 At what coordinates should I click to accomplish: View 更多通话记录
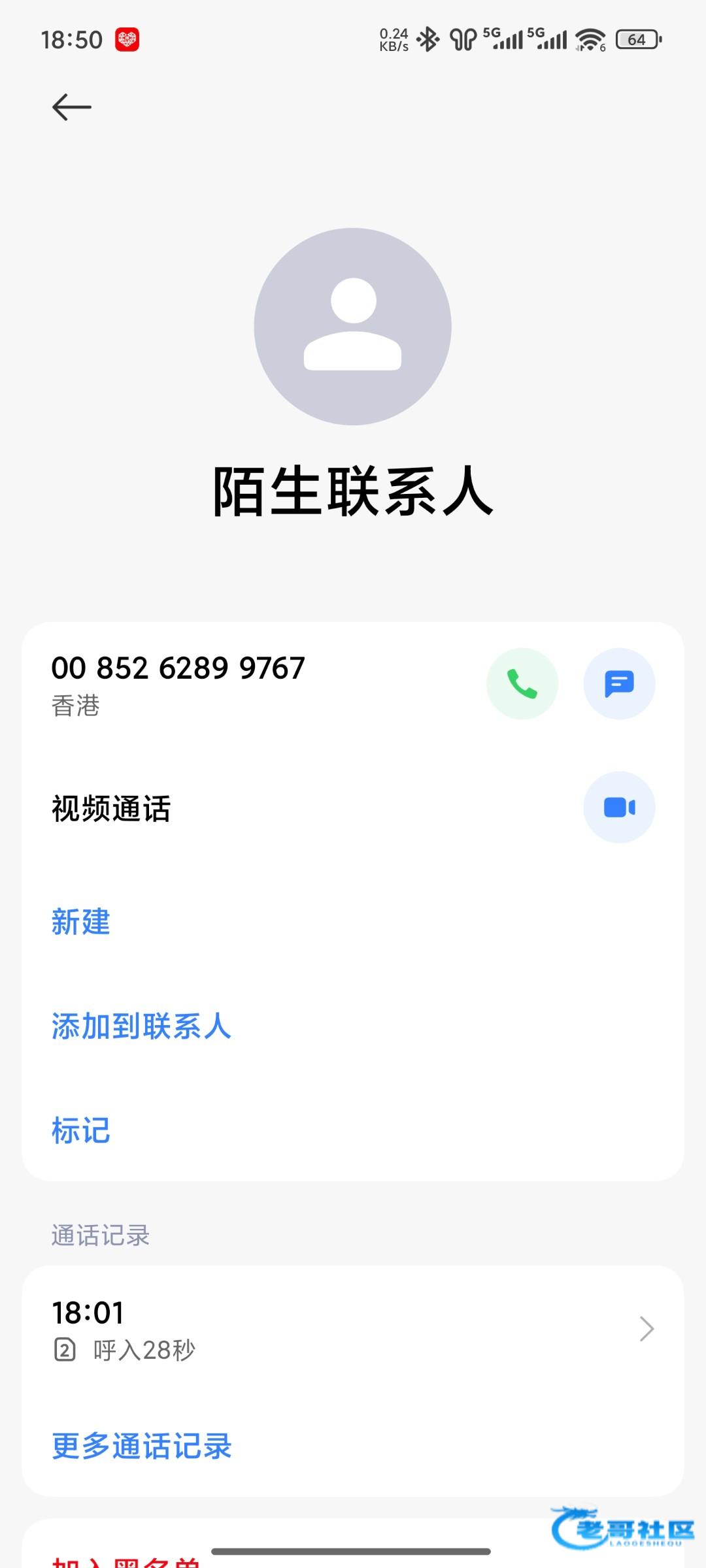pos(142,1446)
